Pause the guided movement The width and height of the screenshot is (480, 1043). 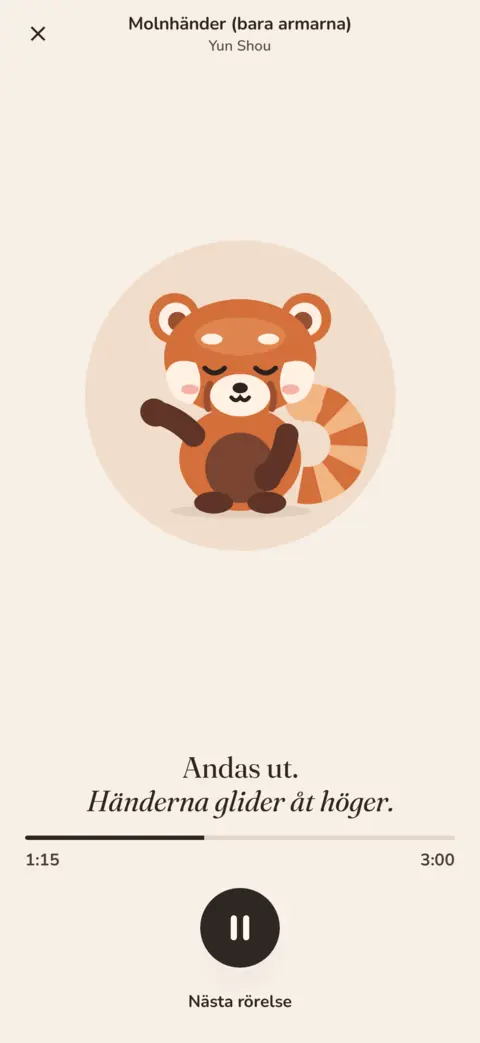tap(240, 927)
